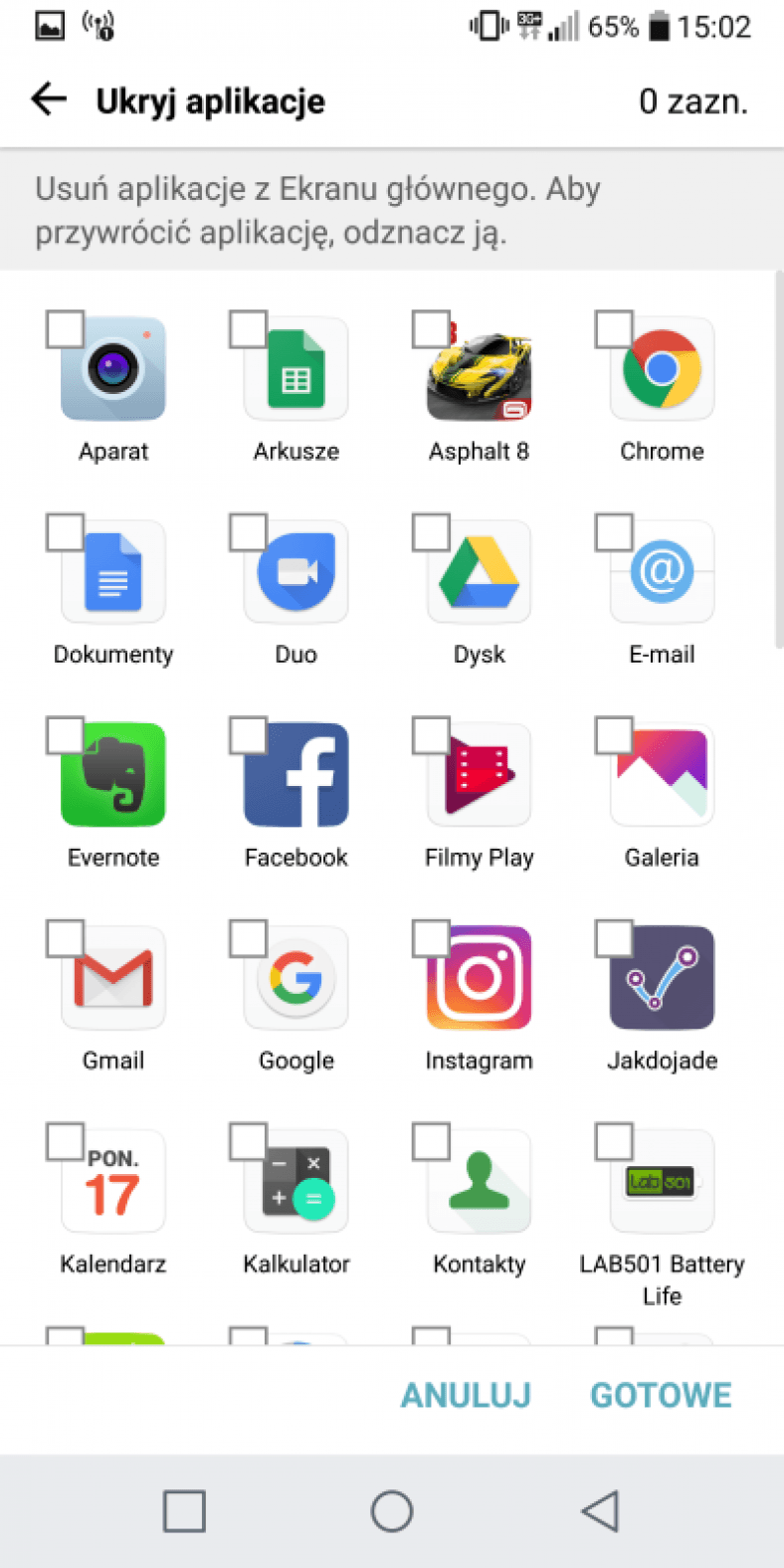This screenshot has width=784, height=1568.
Task: Select Evernote to hide it
Action: (x=65, y=735)
